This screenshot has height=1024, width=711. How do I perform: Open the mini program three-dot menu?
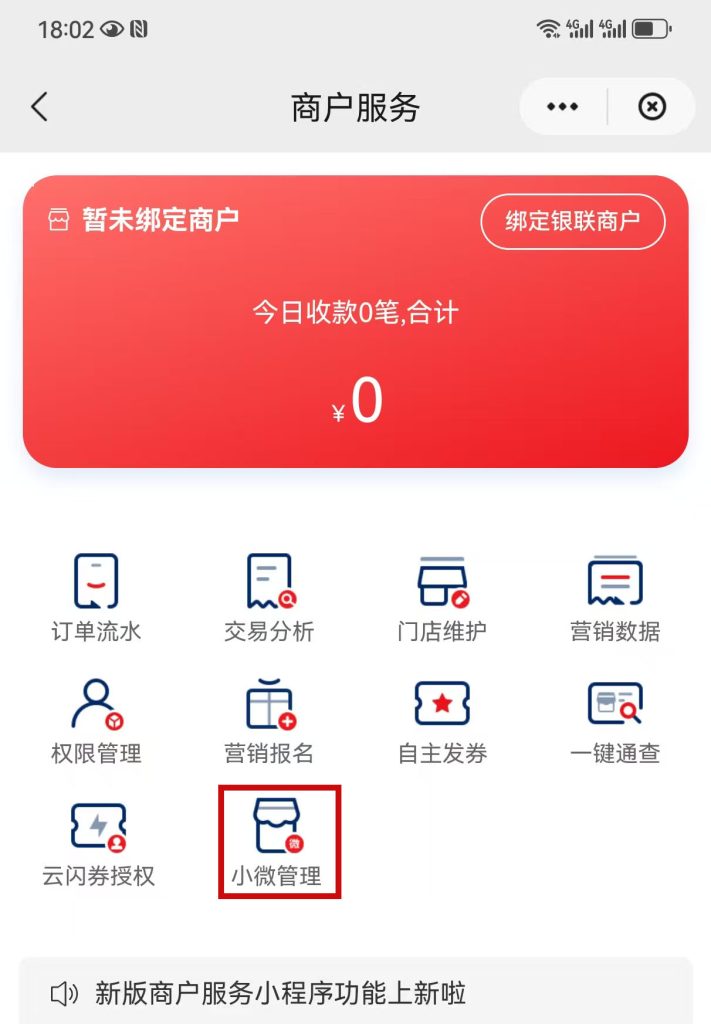click(562, 107)
